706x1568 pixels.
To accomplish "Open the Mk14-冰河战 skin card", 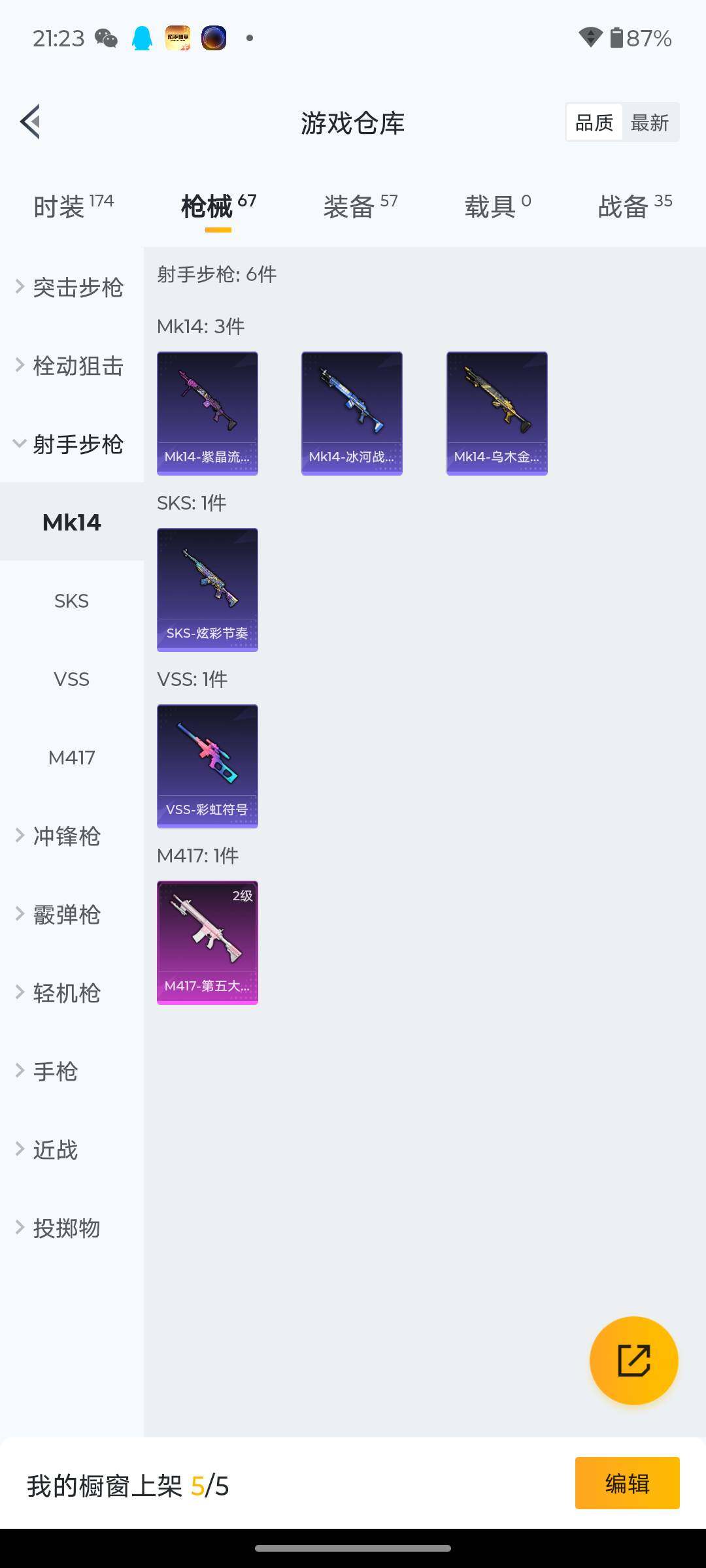I will click(352, 413).
